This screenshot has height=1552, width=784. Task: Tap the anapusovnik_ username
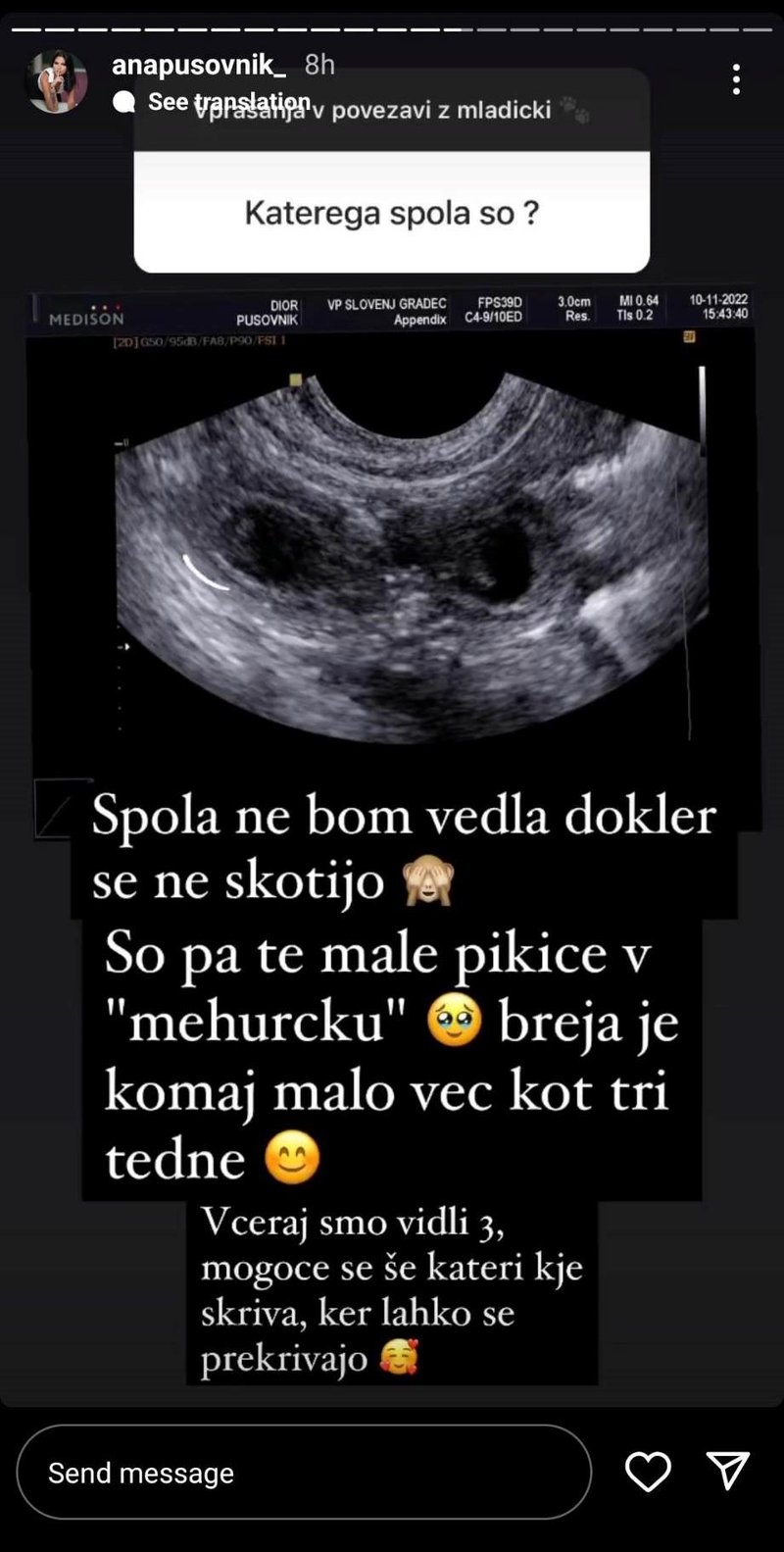[198, 65]
